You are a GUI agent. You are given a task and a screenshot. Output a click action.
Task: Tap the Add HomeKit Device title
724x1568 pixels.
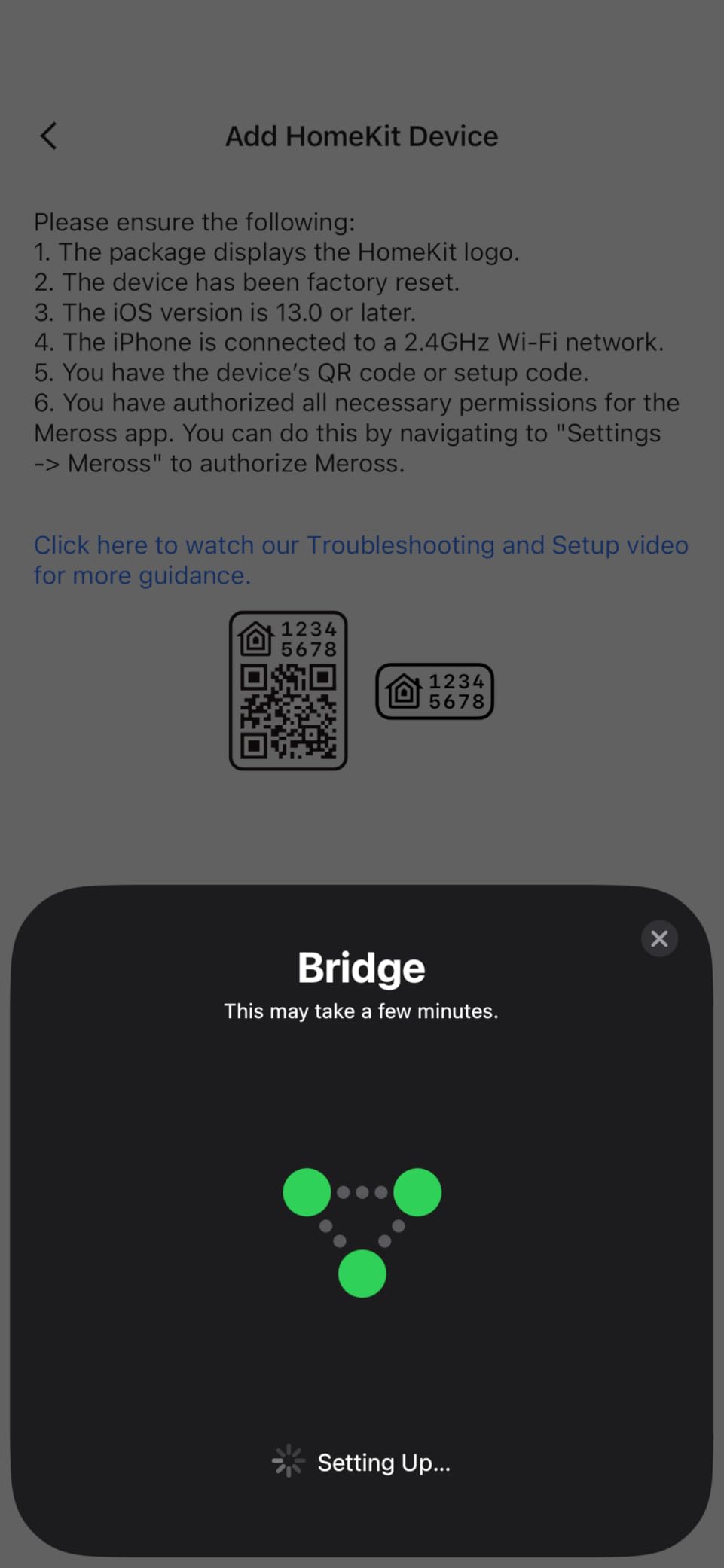click(362, 136)
